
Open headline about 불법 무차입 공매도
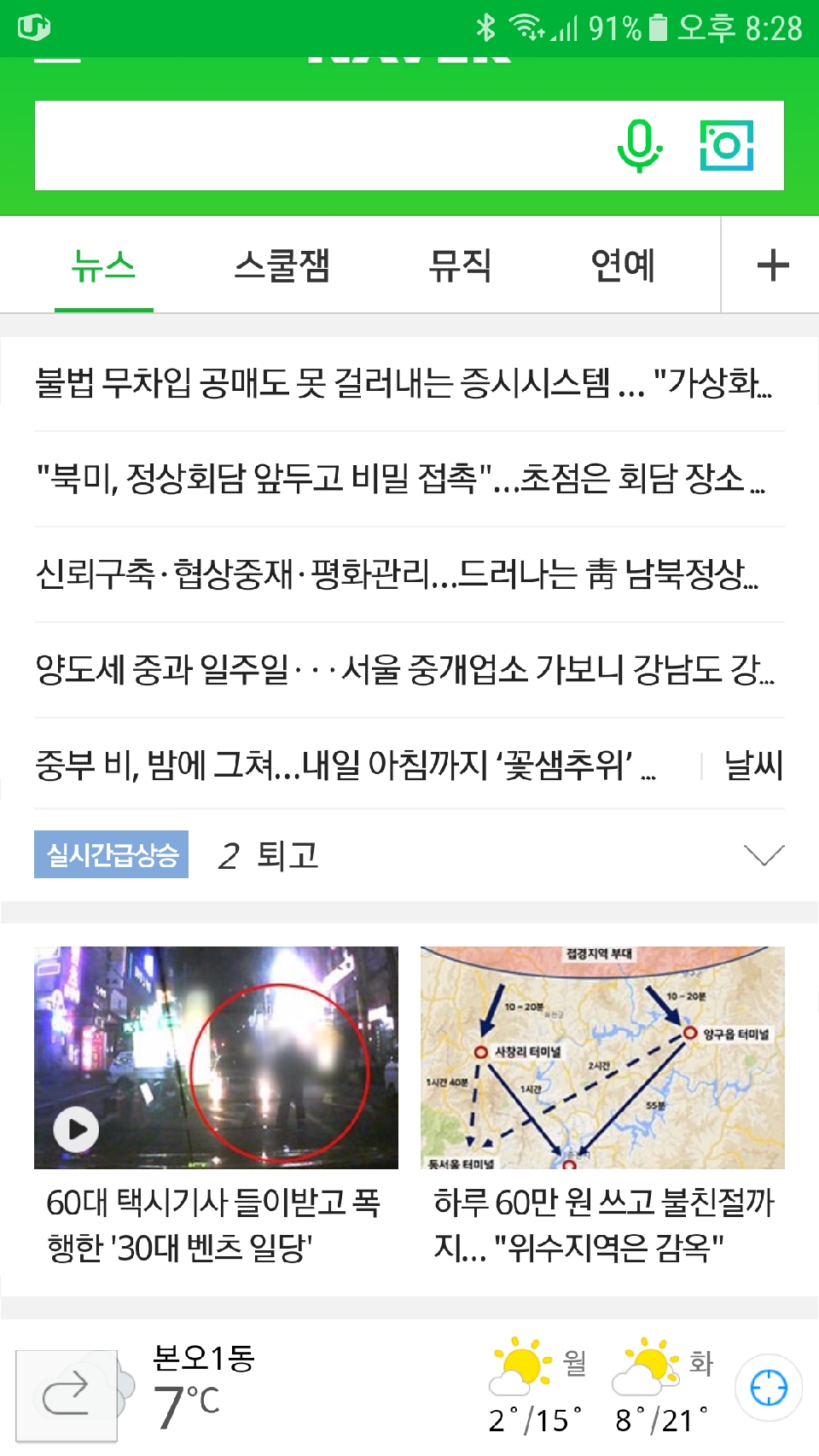403,383
